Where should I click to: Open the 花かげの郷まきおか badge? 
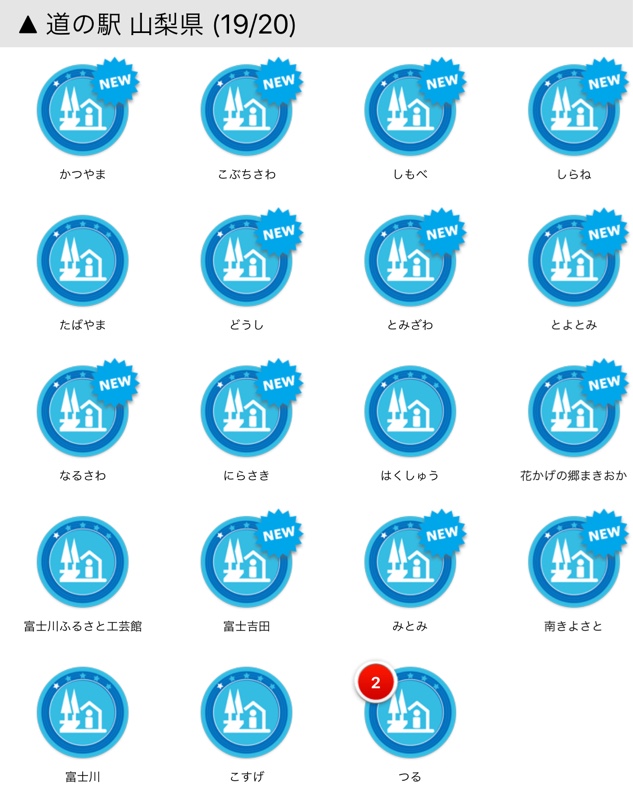574,412
